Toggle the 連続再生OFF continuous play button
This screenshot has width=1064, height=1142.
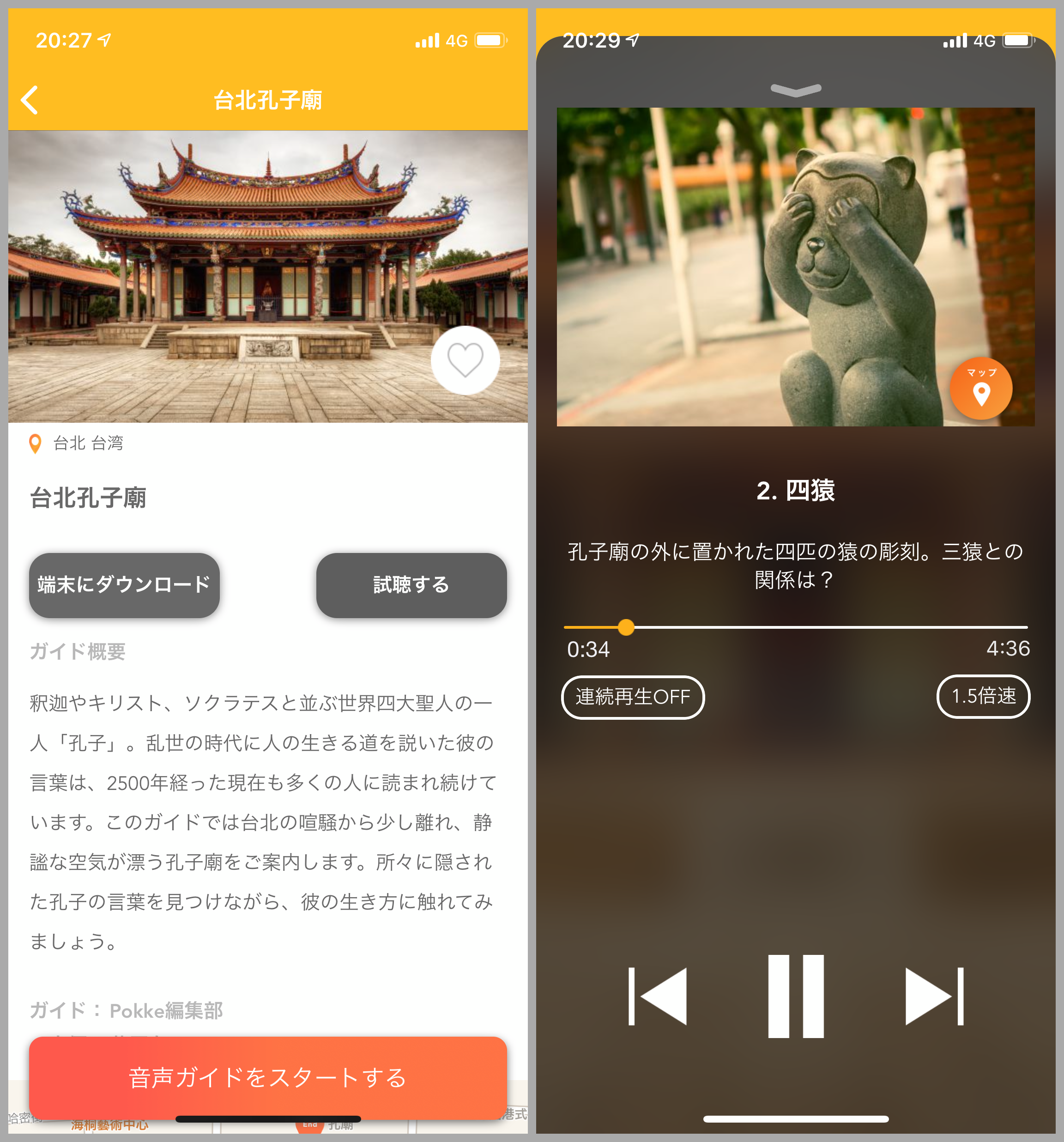[x=632, y=697]
